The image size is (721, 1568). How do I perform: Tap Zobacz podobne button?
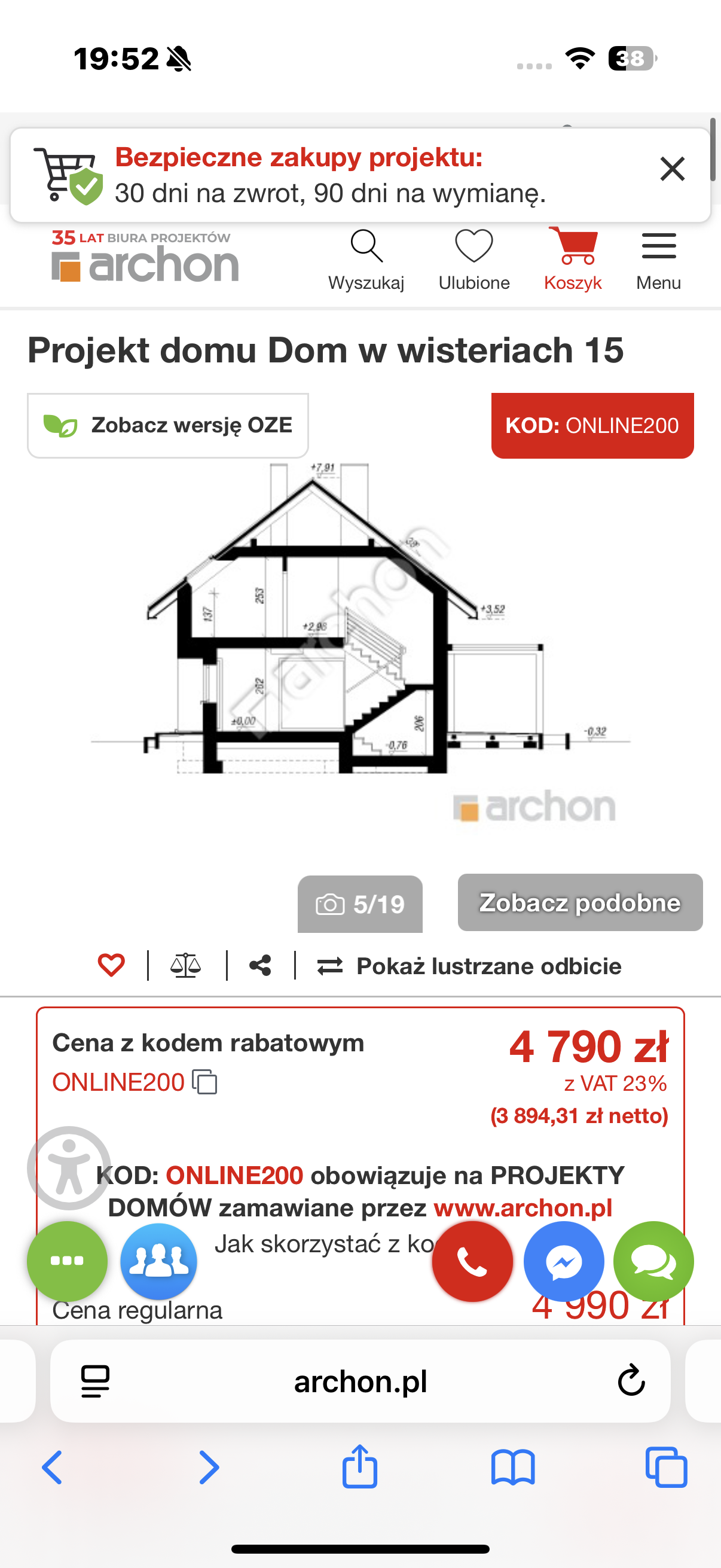pyautogui.click(x=580, y=902)
